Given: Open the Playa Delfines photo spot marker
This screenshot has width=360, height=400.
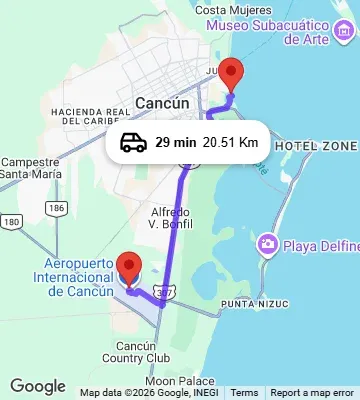Looking at the screenshot, I should click(x=267, y=246).
